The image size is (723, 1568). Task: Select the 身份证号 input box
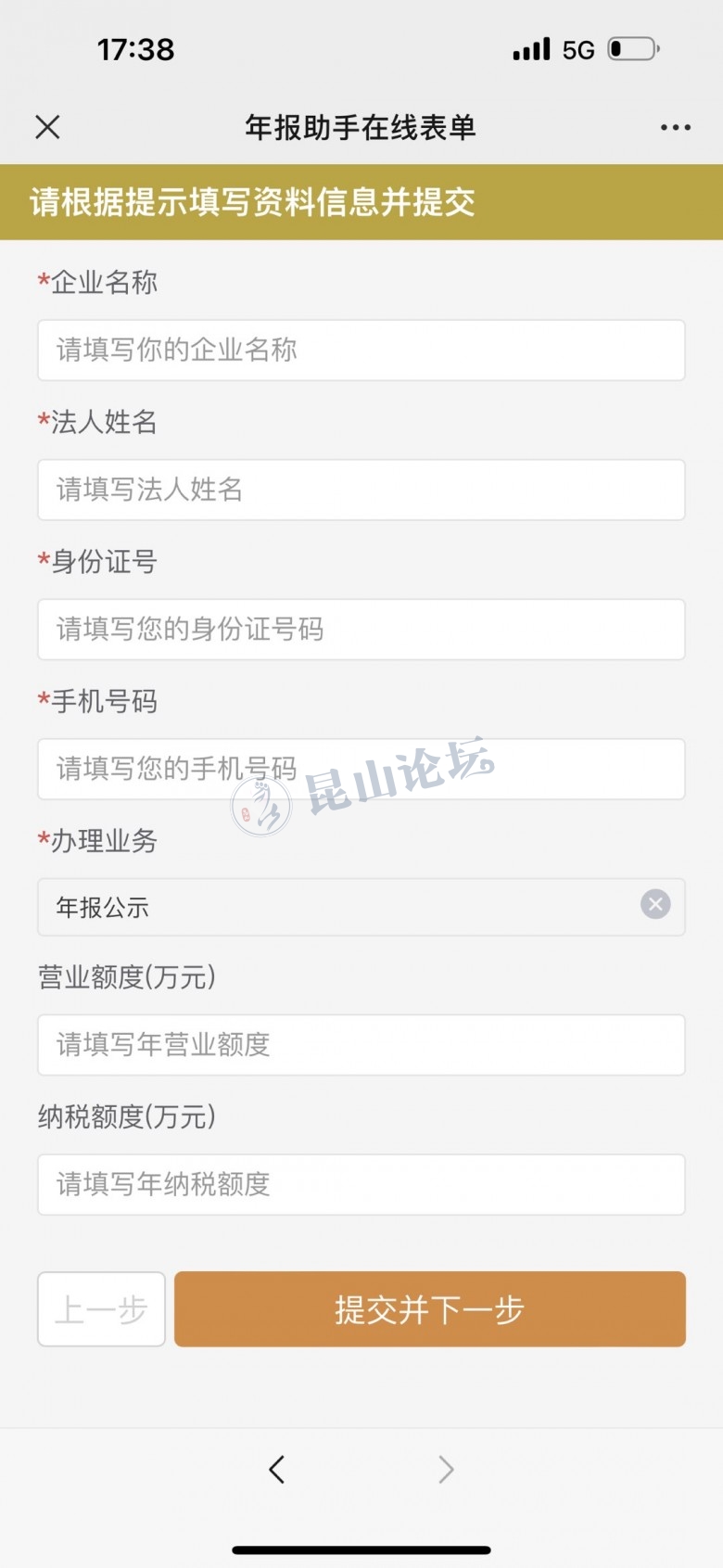point(361,629)
